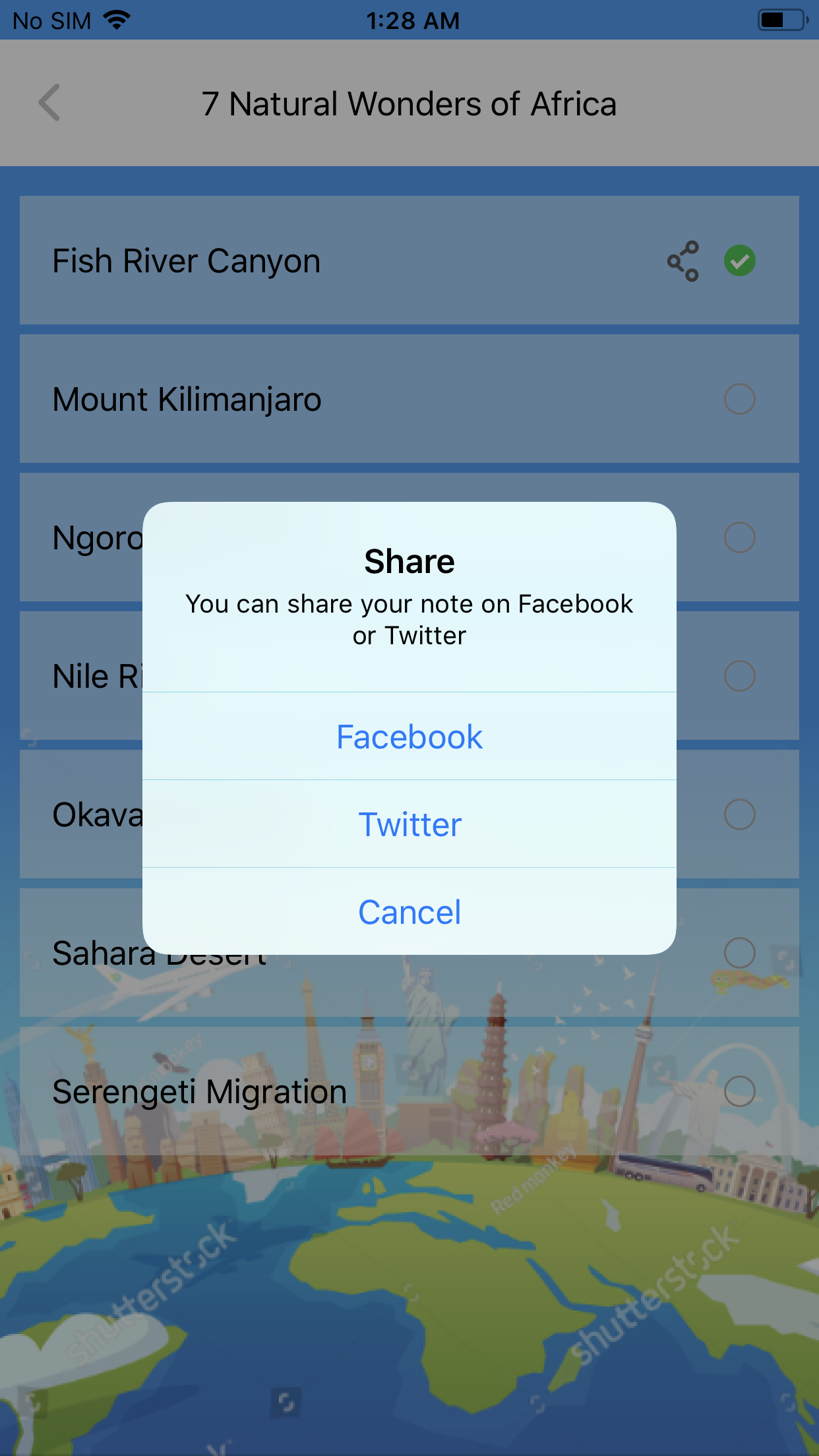Share the note on Facebook
This screenshot has width=819, height=1456.
409,737
